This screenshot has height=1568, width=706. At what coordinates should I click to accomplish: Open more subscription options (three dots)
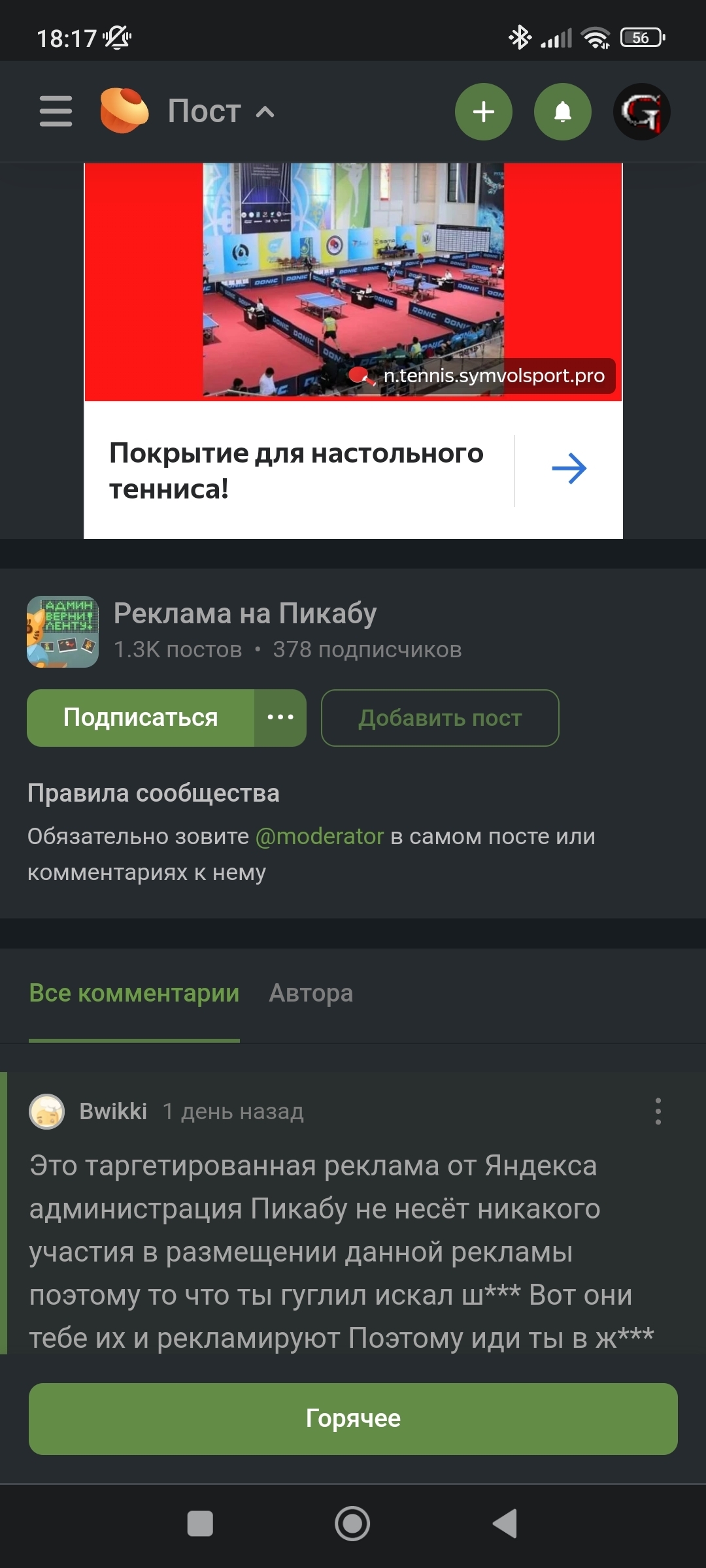[x=280, y=718]
